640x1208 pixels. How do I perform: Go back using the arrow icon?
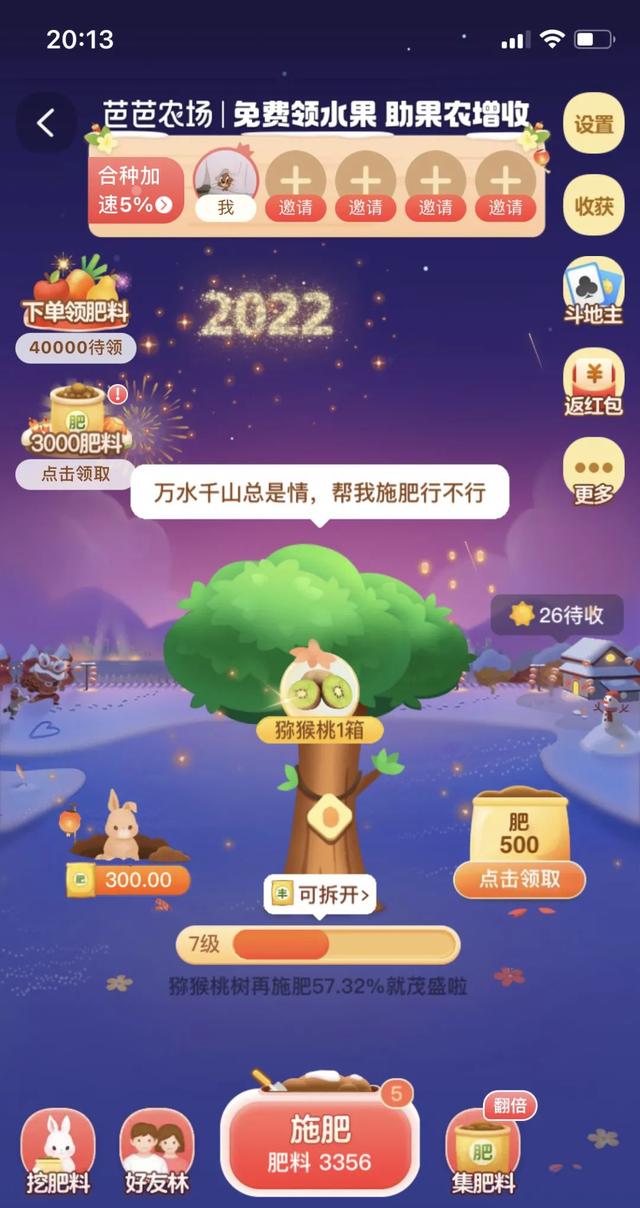[45, 123]
